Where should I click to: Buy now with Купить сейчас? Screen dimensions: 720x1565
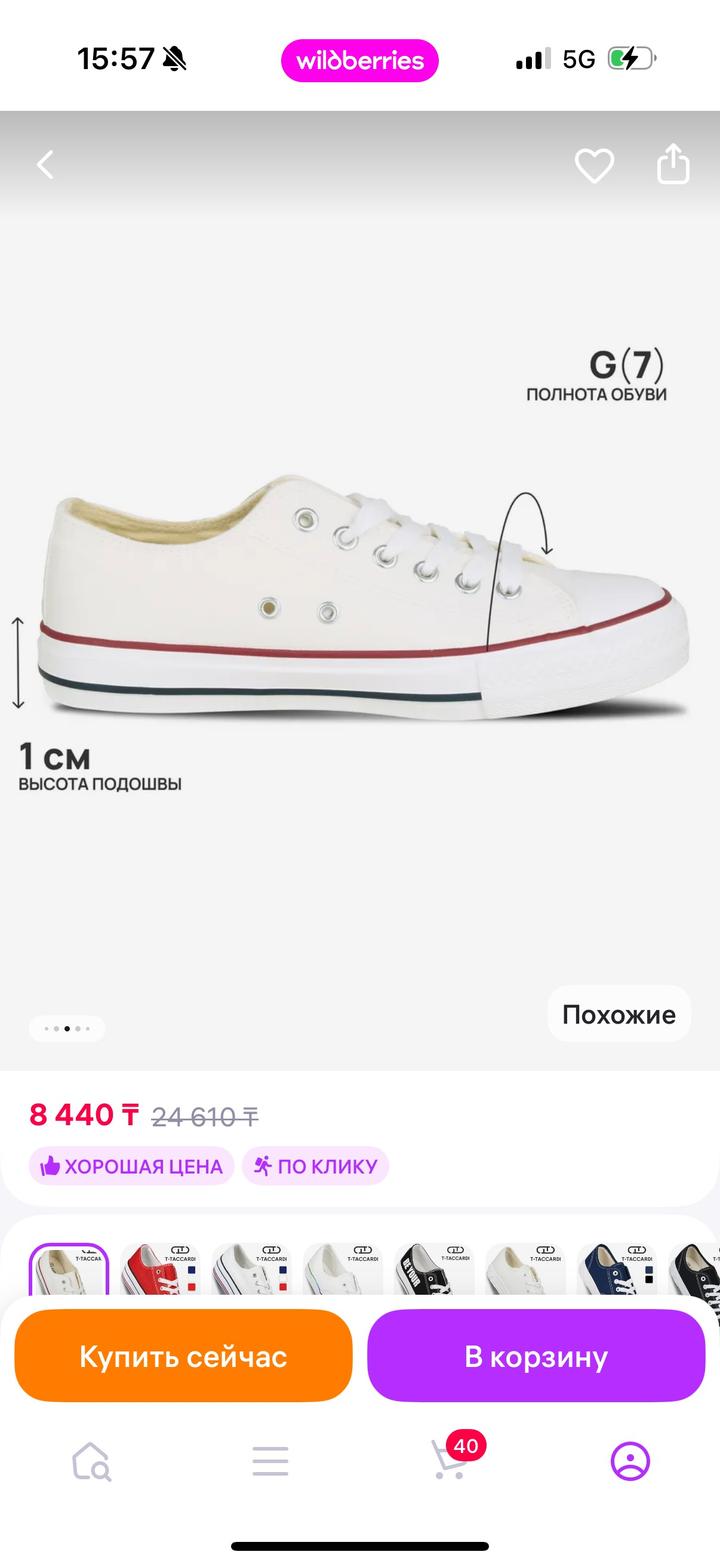click(x=183, y=1356)
